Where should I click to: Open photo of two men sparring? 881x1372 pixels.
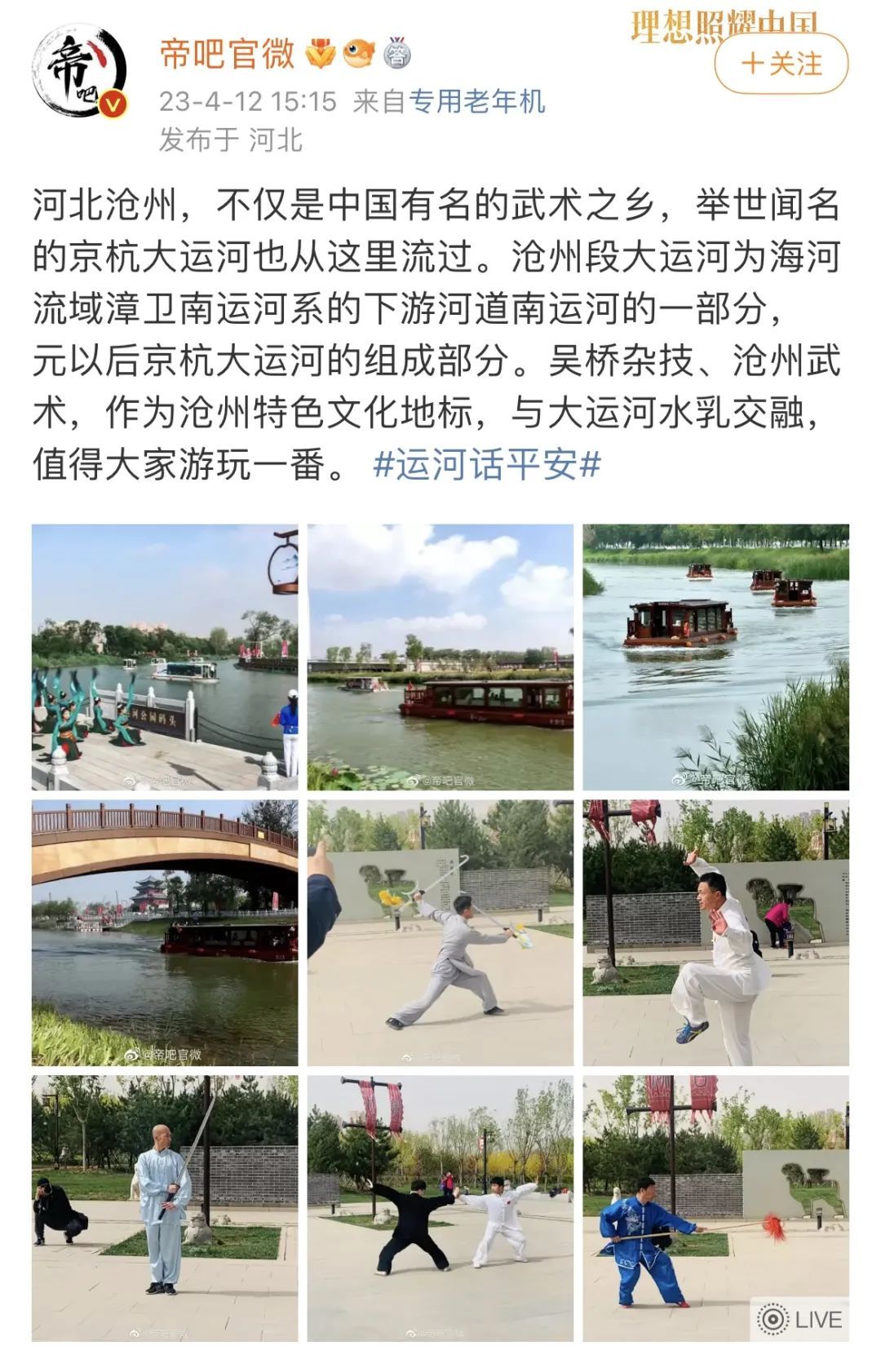(x=440, y=1207)
